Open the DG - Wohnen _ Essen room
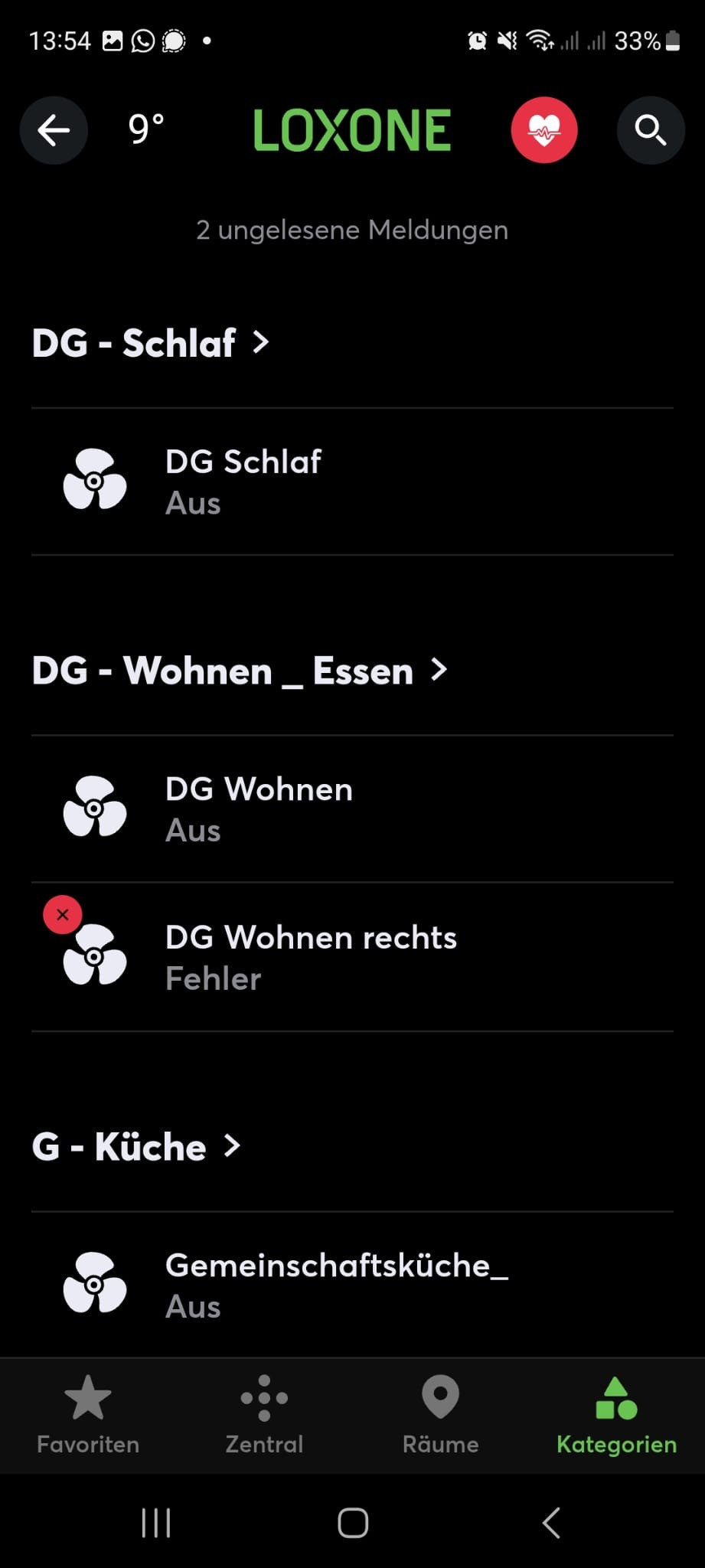 (x=239, y=671)
